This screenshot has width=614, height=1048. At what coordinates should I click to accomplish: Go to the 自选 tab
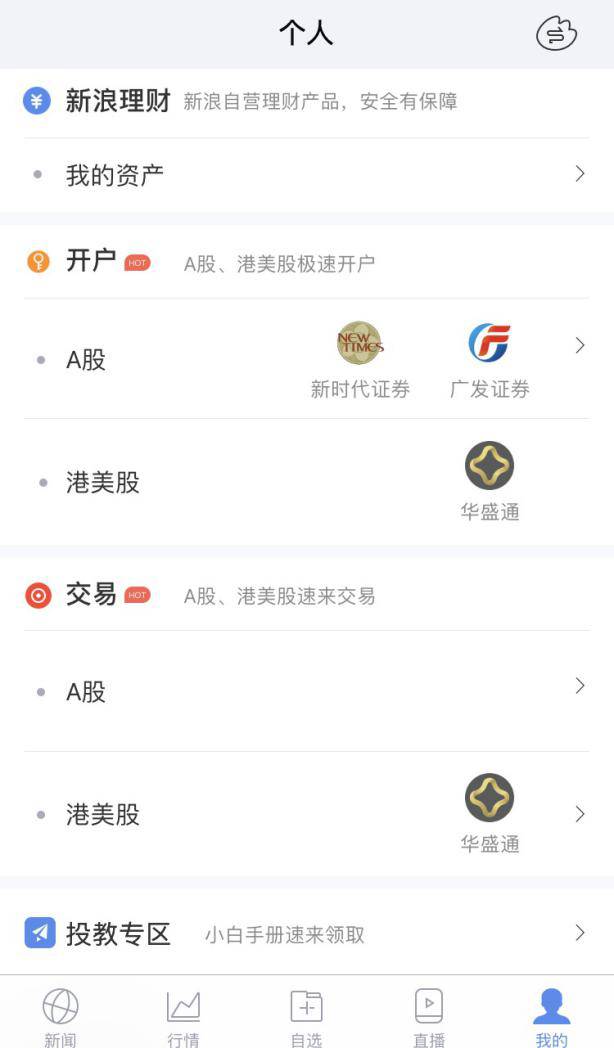tap(307, 1016)
